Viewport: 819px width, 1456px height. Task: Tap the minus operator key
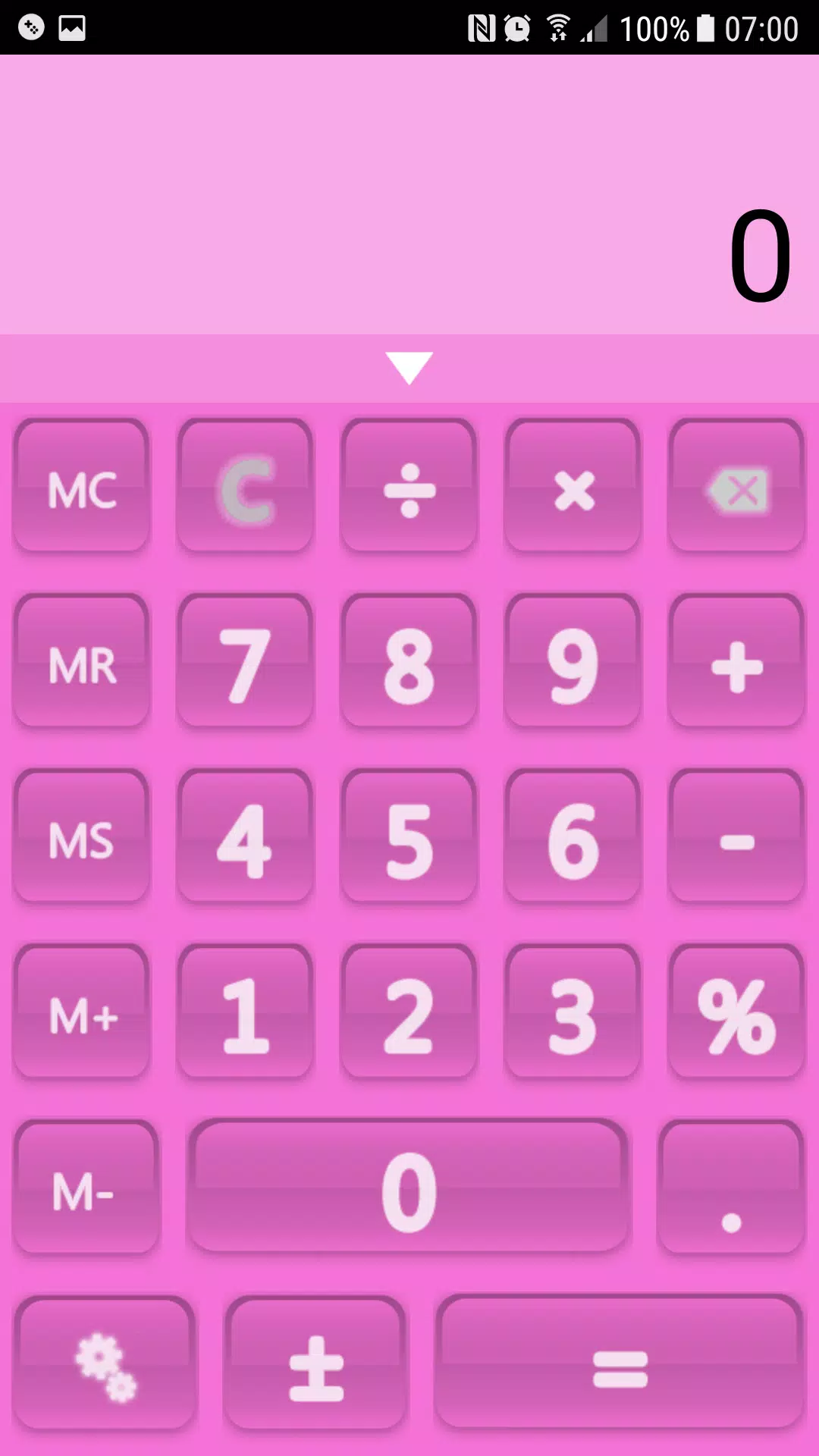[736, 837]
